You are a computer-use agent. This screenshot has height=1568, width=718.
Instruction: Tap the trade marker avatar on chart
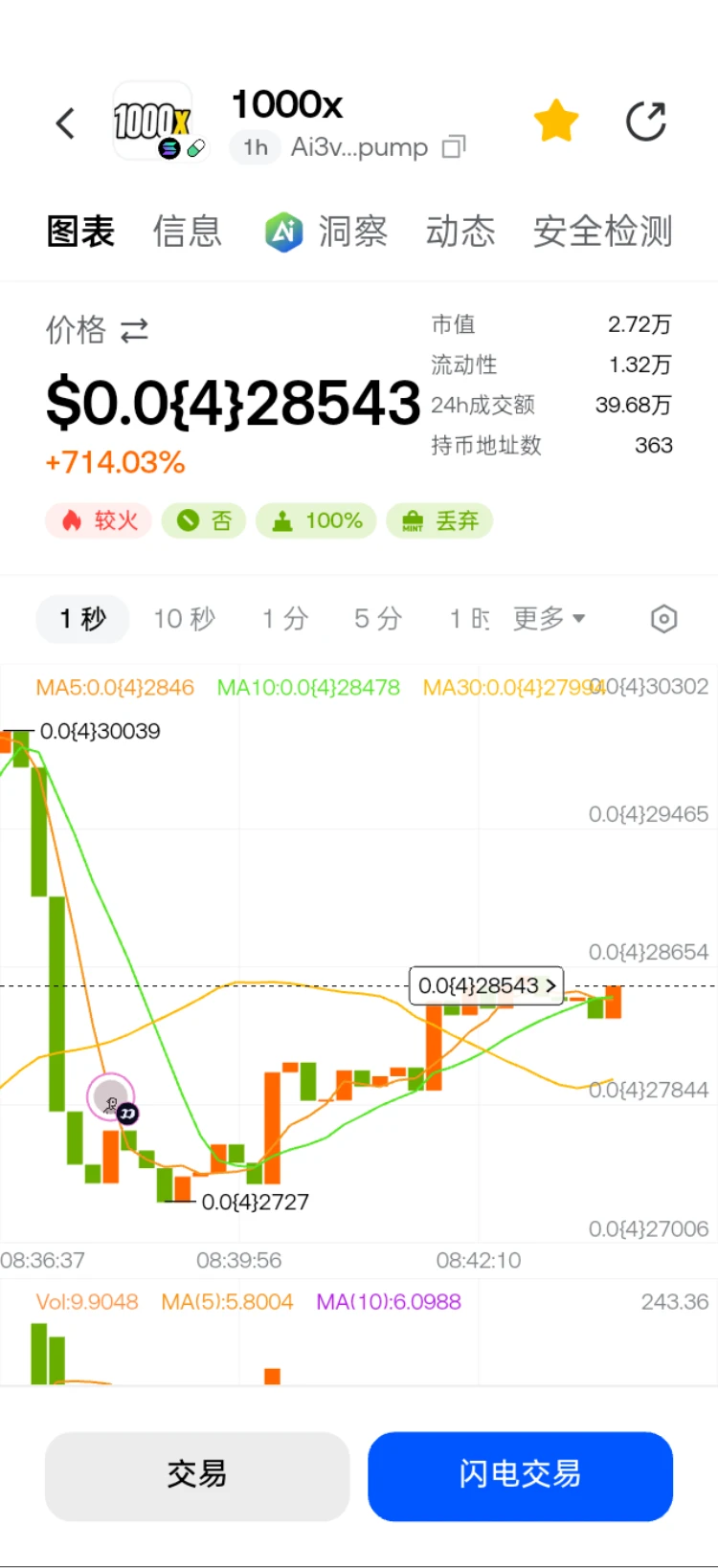point(111,1097)
